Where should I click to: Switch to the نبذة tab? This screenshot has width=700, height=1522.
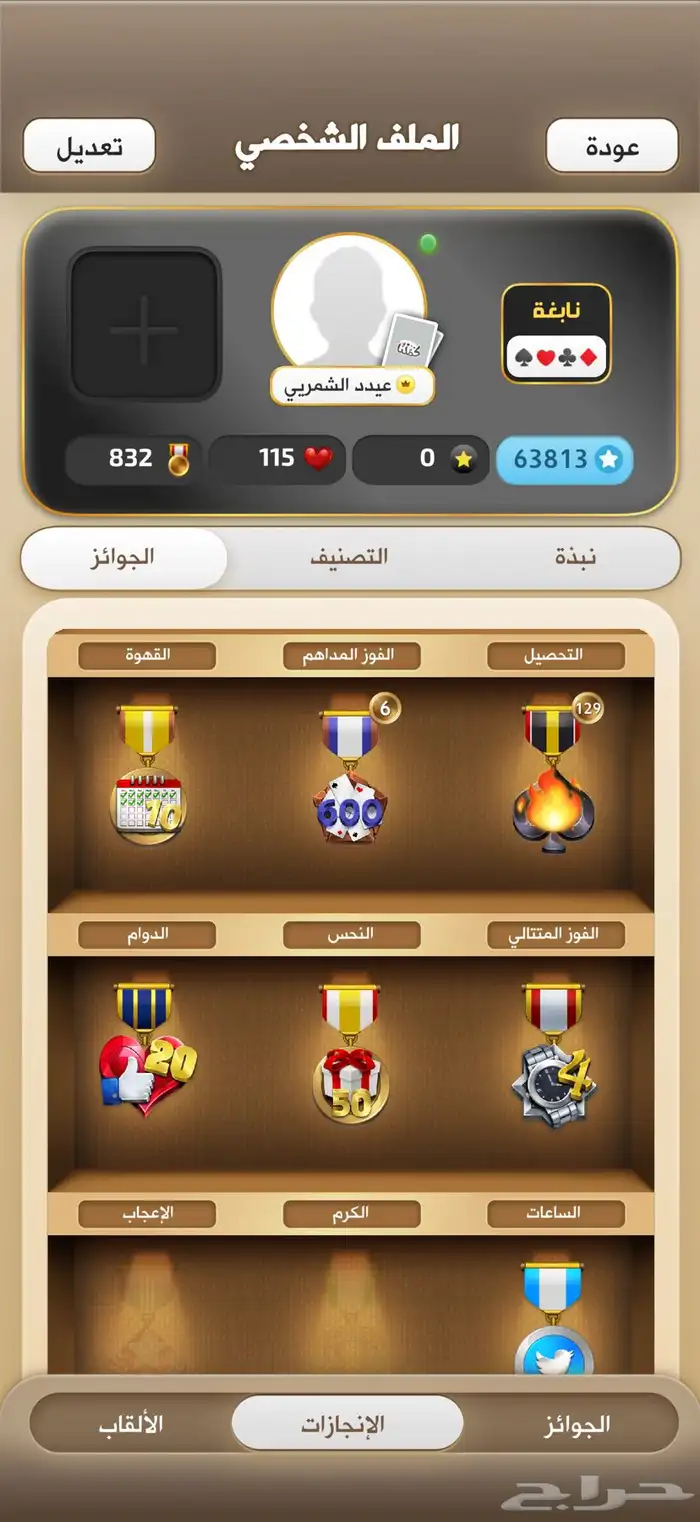[x=575, y=557]
